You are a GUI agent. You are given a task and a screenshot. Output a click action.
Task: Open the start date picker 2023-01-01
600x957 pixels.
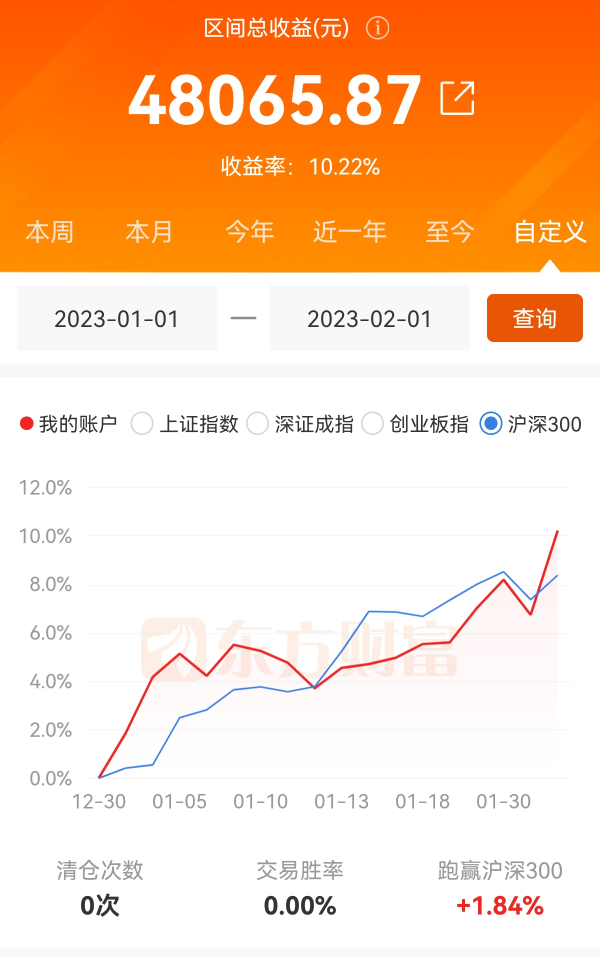[116, 319]
